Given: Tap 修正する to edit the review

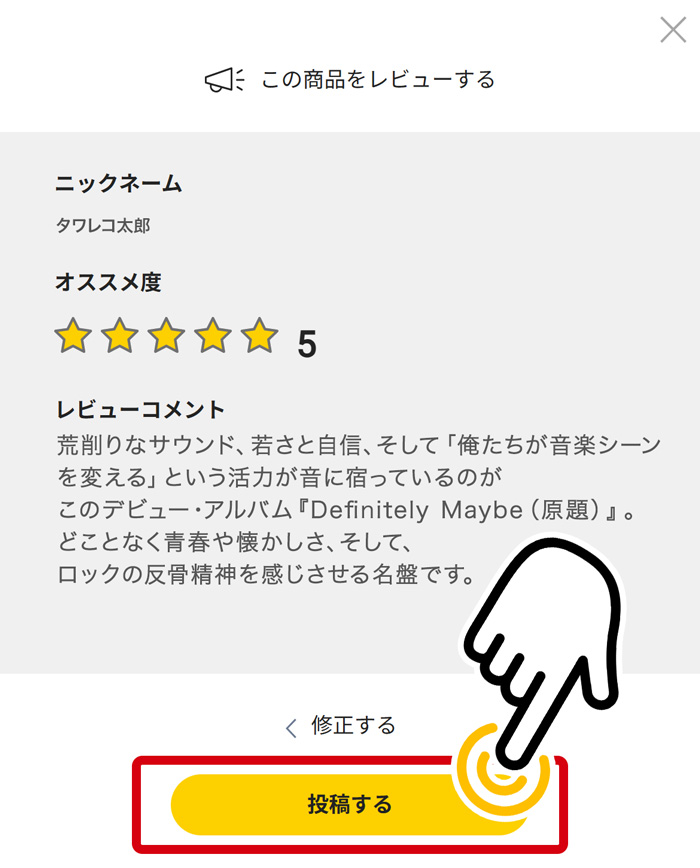Looking at the screenshot, I should pyautogui.click(x=342, y=726).
